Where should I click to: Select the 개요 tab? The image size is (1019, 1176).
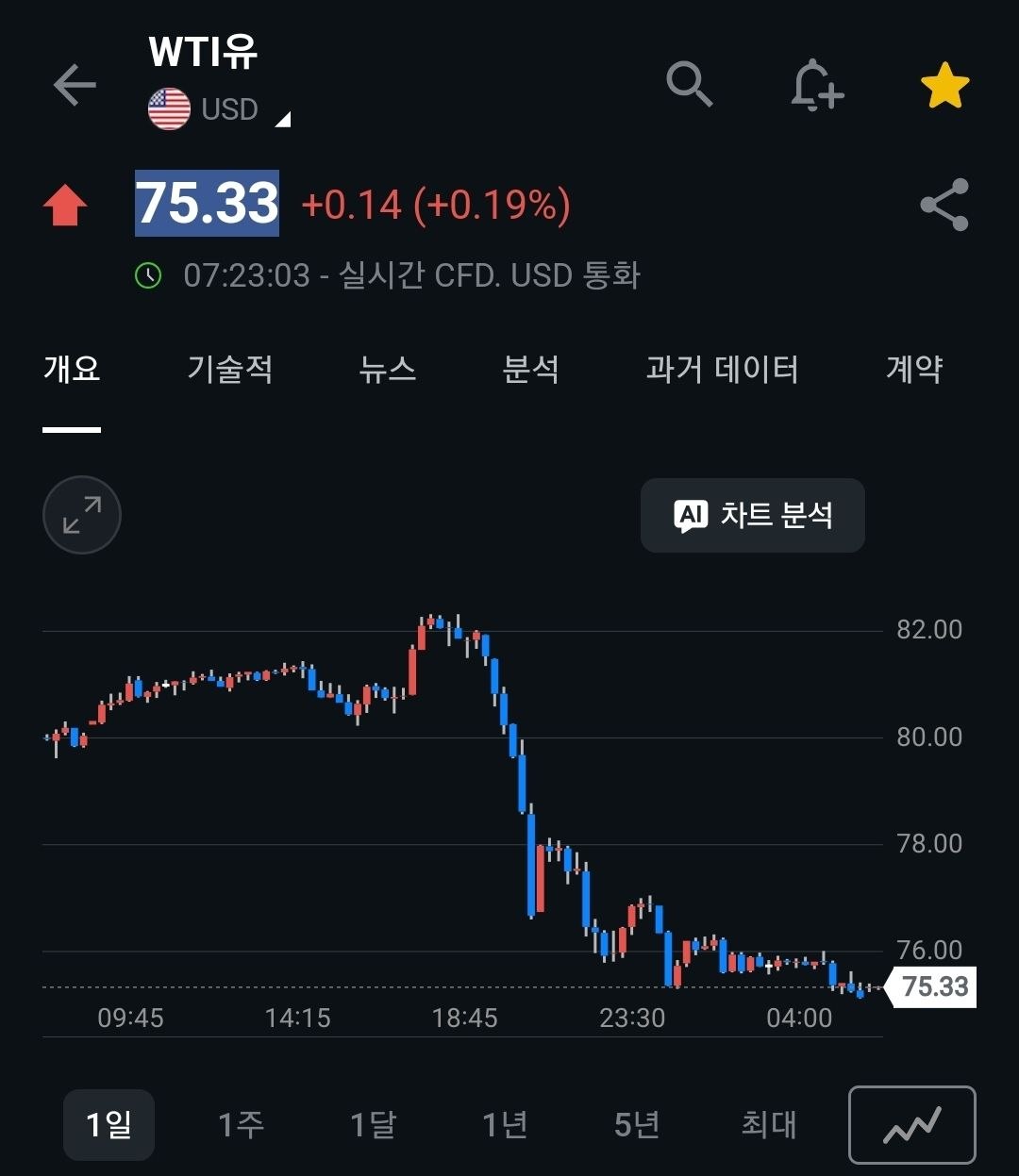click(x=72, y=369)
